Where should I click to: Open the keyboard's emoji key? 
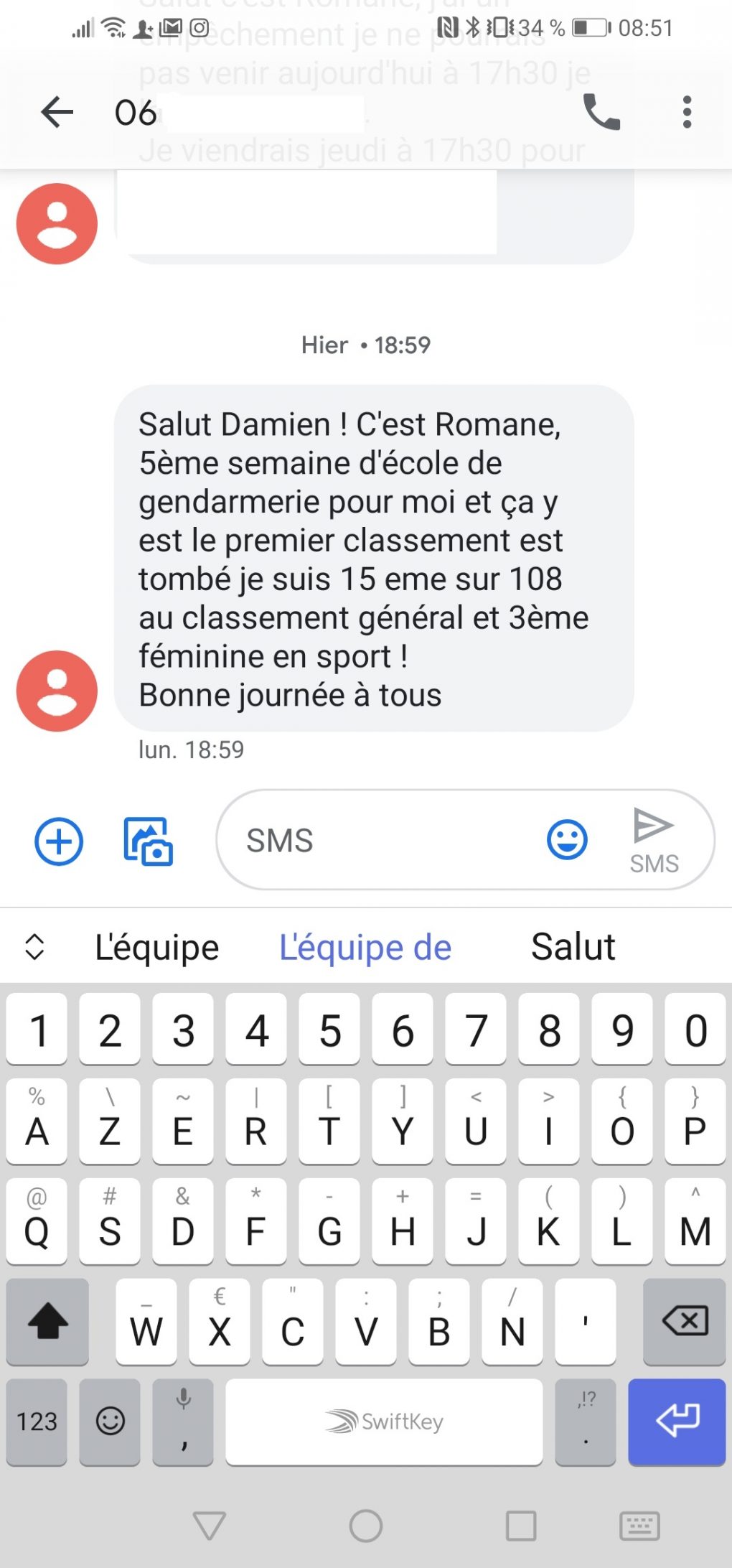click(110, 1422)
